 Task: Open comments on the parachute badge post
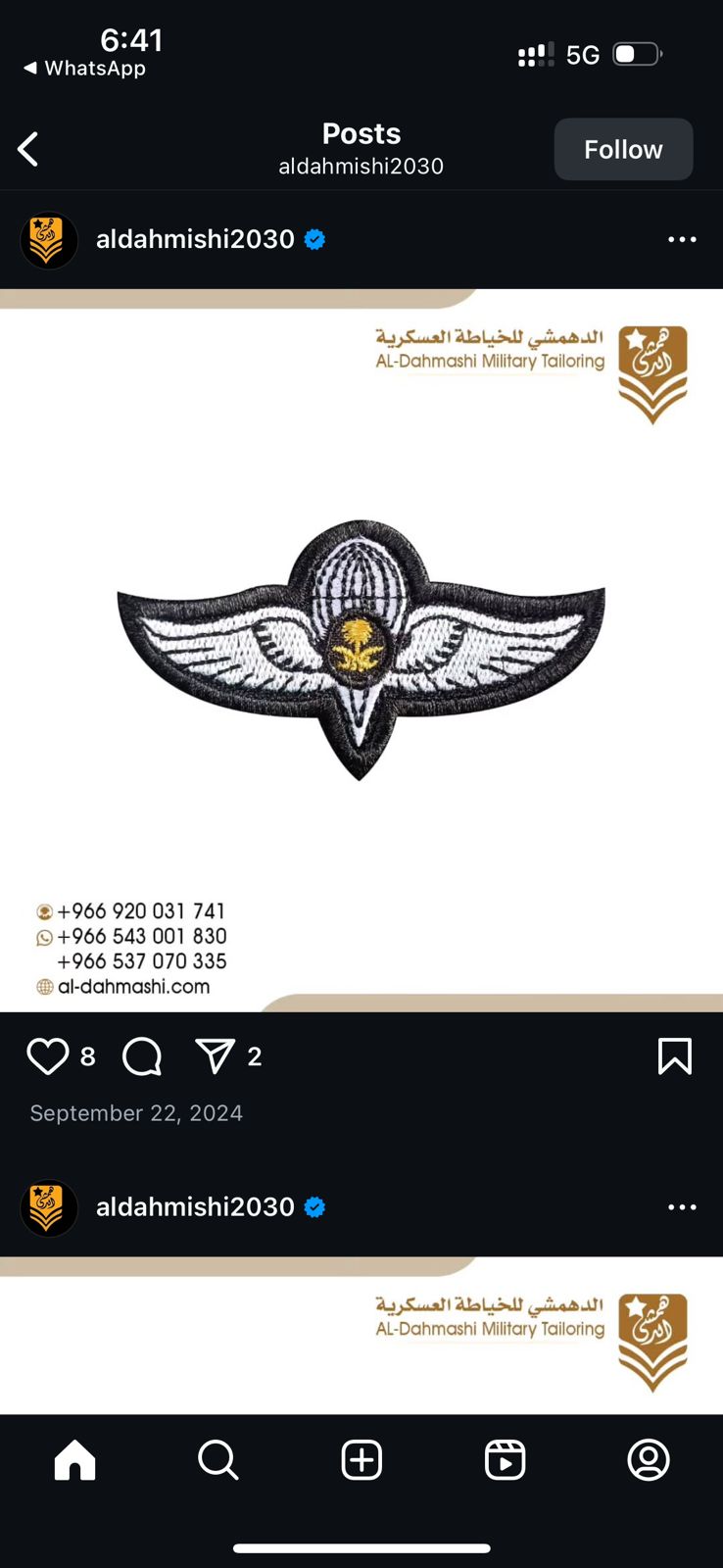pos(142,1056)
